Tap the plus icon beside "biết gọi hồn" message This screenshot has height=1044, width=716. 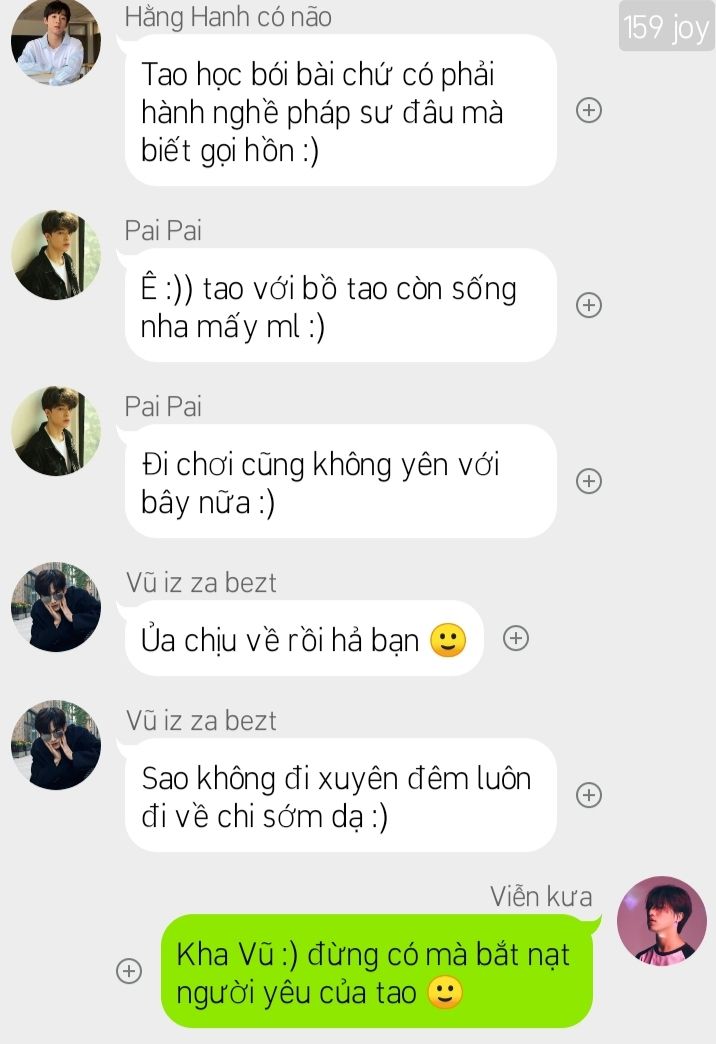[x=590, y=111]
